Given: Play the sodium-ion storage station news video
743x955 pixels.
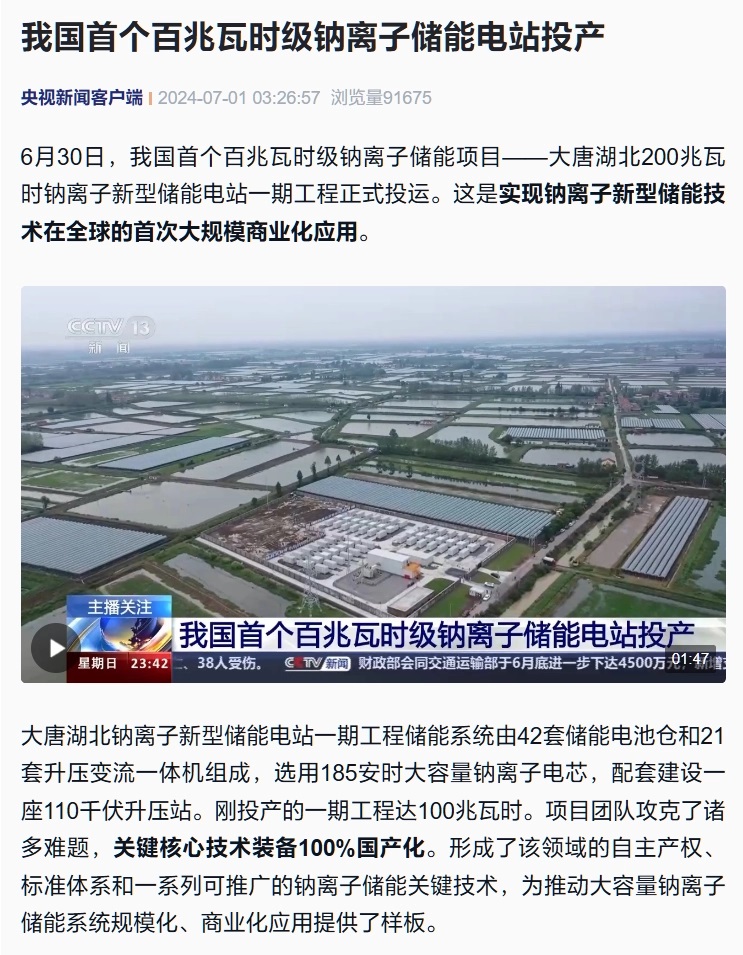Looking at the screenshot, I should point(50,647).
